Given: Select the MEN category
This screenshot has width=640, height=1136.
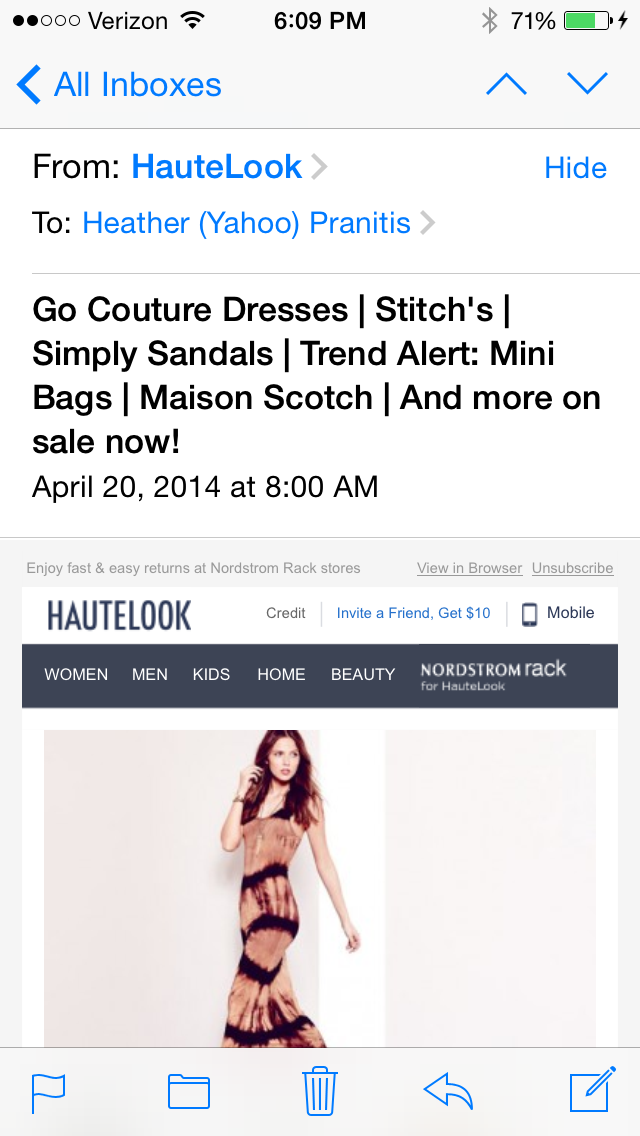Looking at the screenshot, I should coord(150,675).
